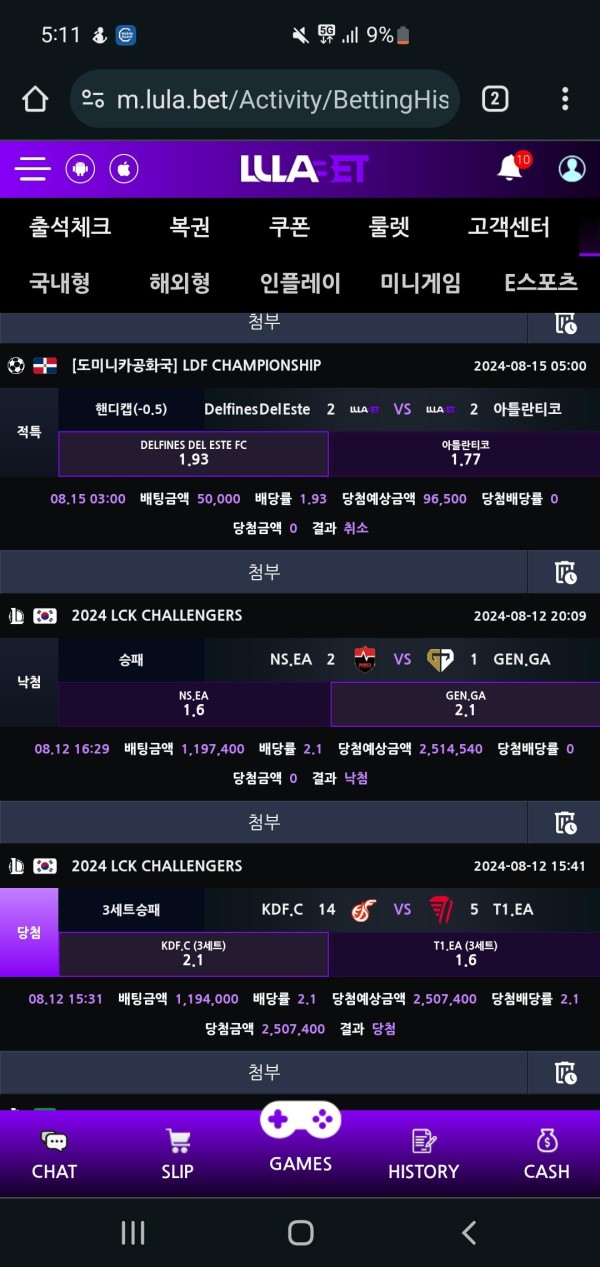The width and height of the screenshot is (600, 1267).
Task: Open the 인플레이 section
Action: 300,283
